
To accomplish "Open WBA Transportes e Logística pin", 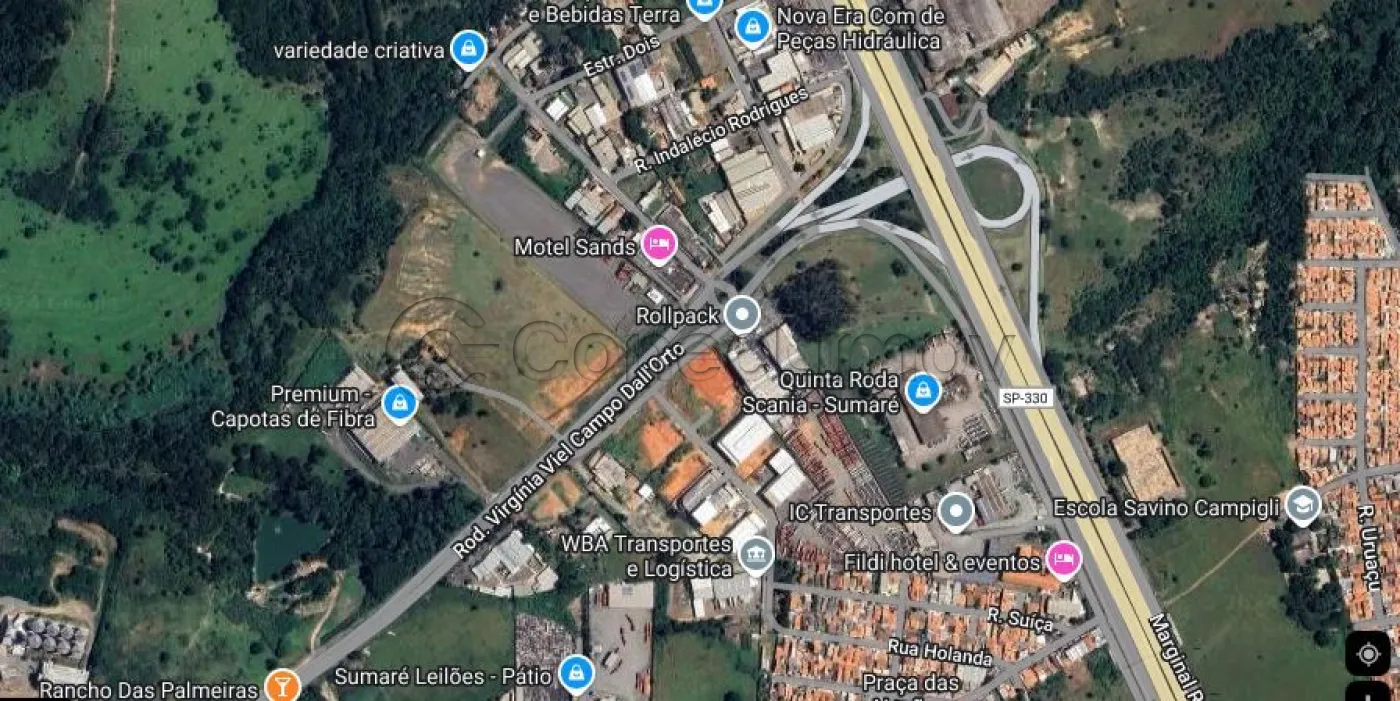I will 756,554.
